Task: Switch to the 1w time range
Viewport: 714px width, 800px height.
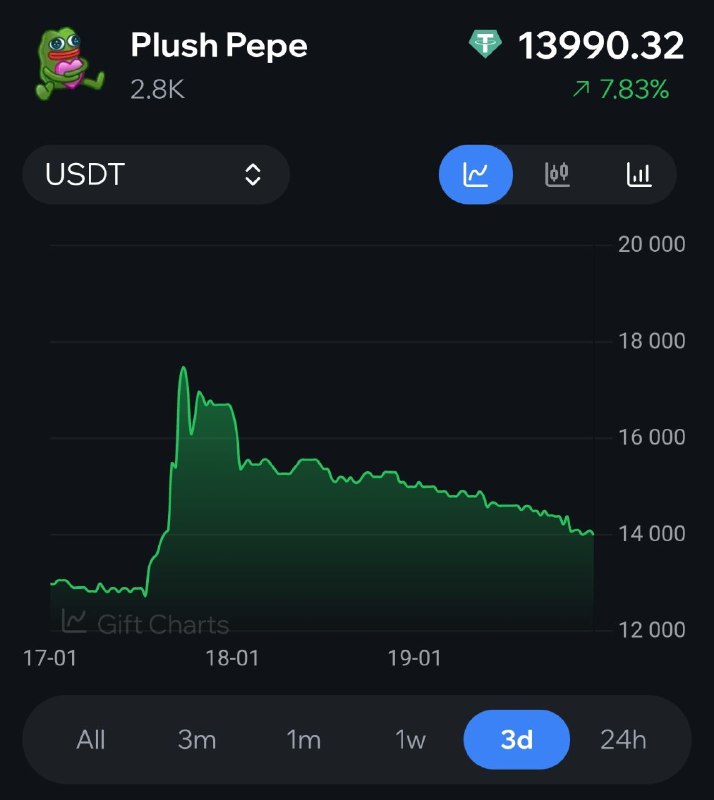Action: (x=410, y=740)
